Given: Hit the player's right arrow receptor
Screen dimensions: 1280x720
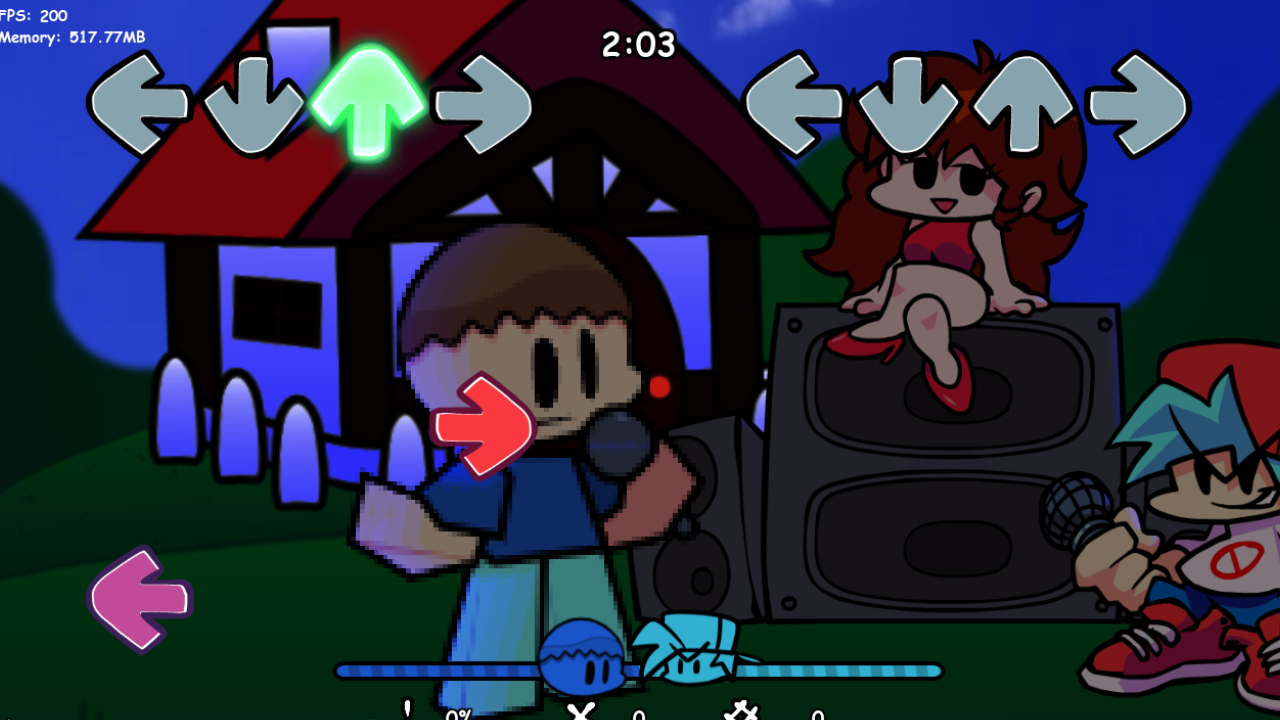Looking at the screenshot, I should tap(1137, 104).
